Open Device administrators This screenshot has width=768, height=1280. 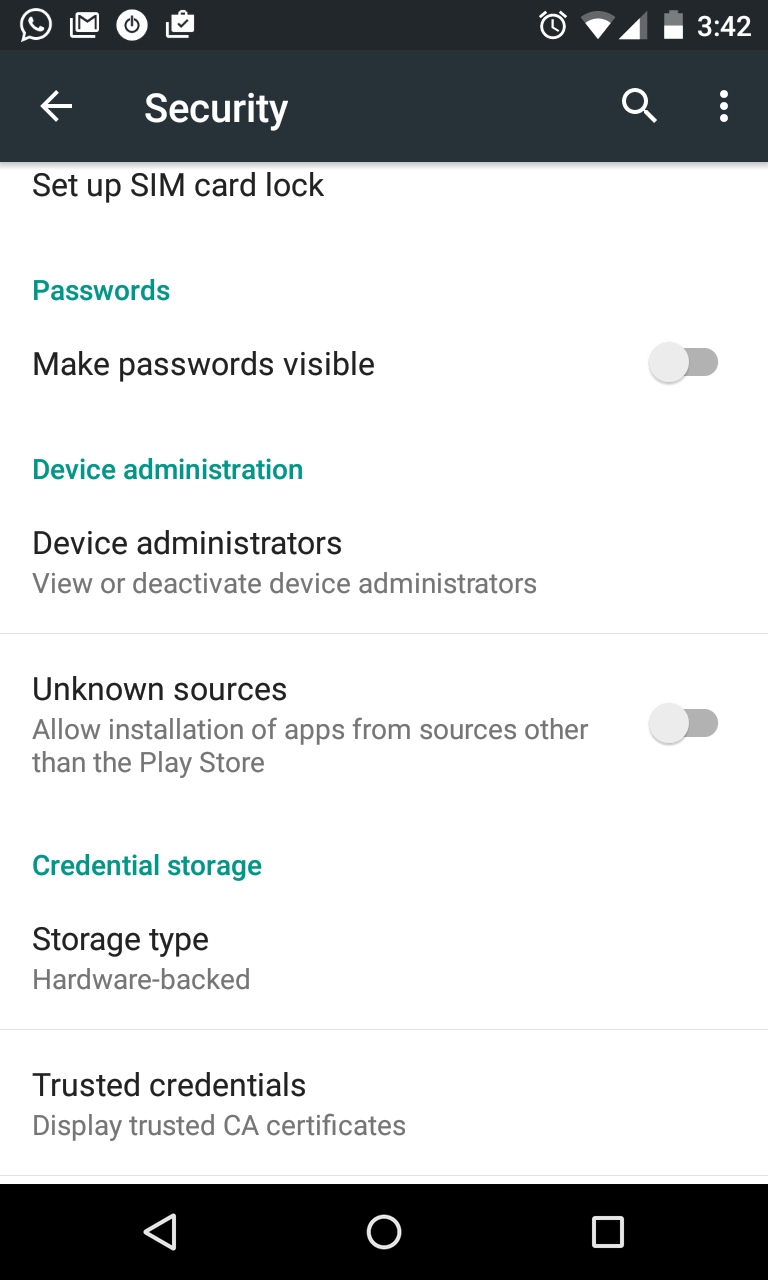384,561
